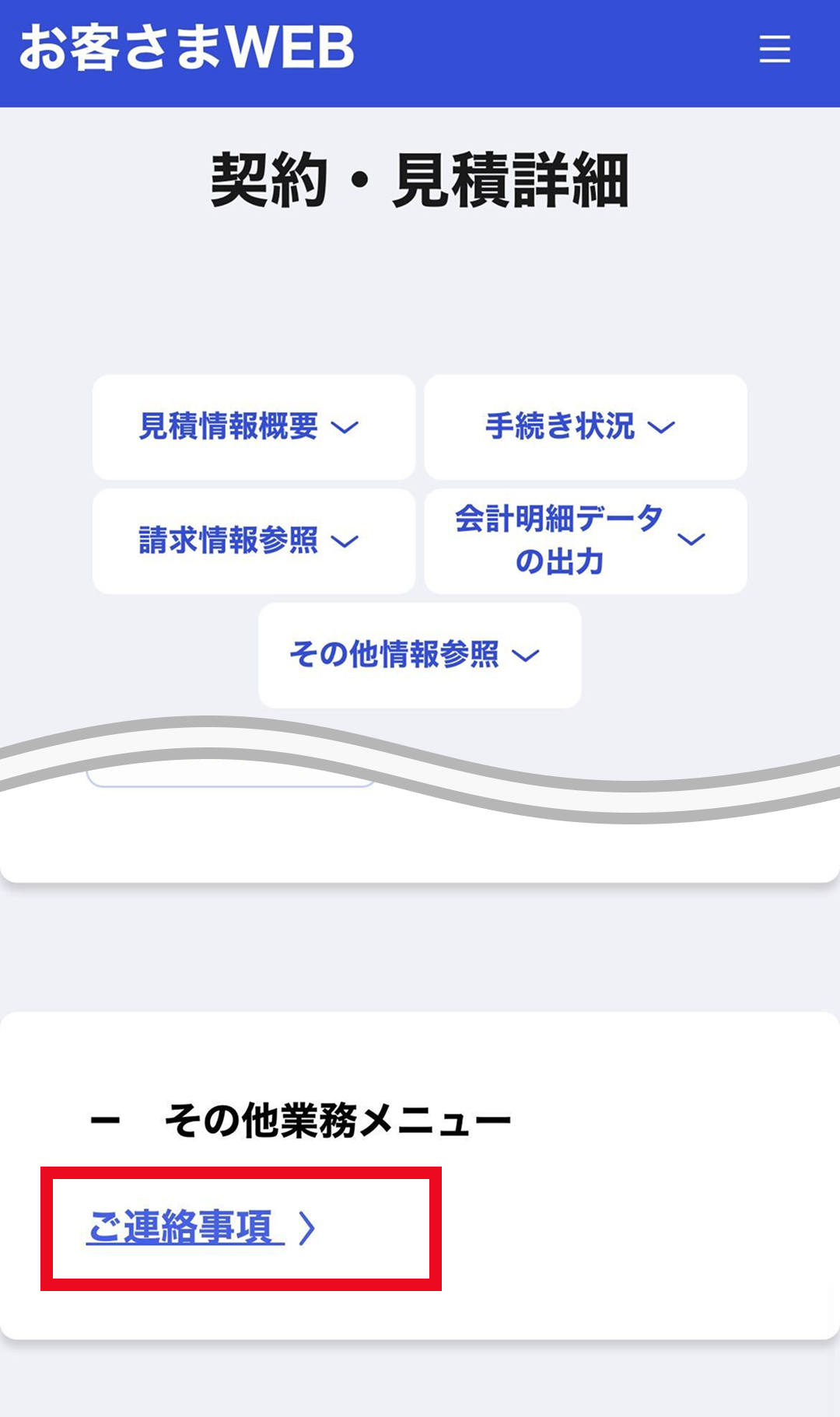
Task: Expand 見積情報概要 section
Action: pos(254,427)
